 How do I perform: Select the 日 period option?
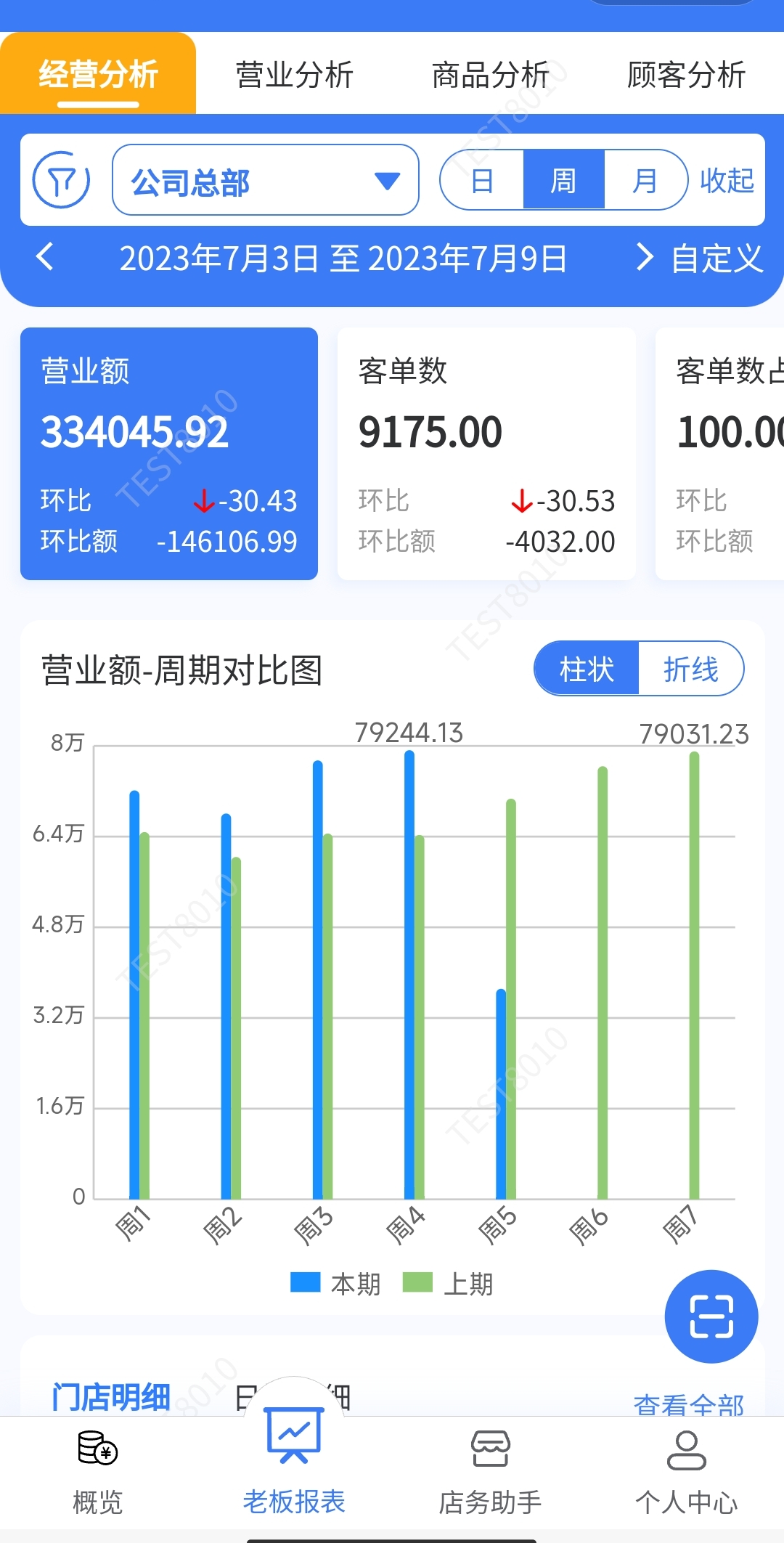[x=483, y=180]
